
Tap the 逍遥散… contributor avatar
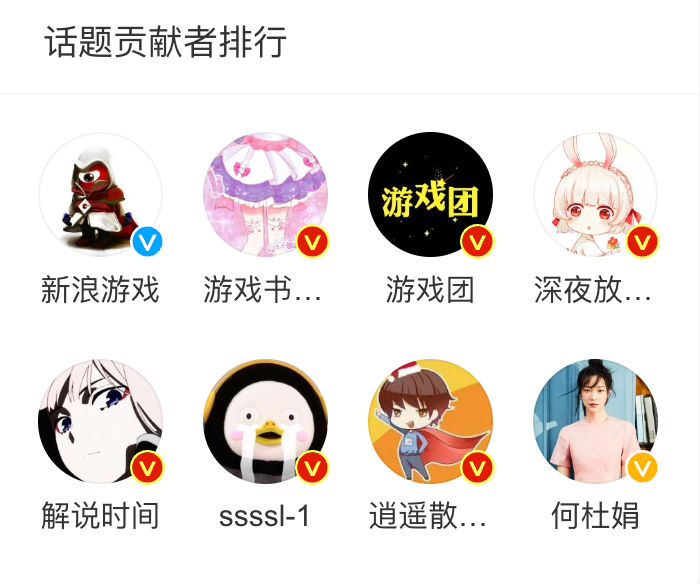(431, 421)
